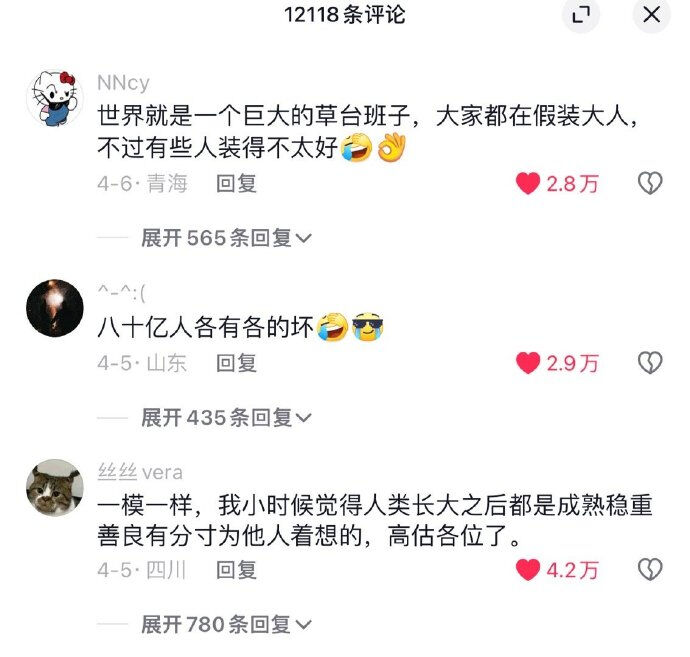Image resolution: width=690 pixels, height=657 pixels.
Task: Reply to NNcy's comment
Action: 237,183
